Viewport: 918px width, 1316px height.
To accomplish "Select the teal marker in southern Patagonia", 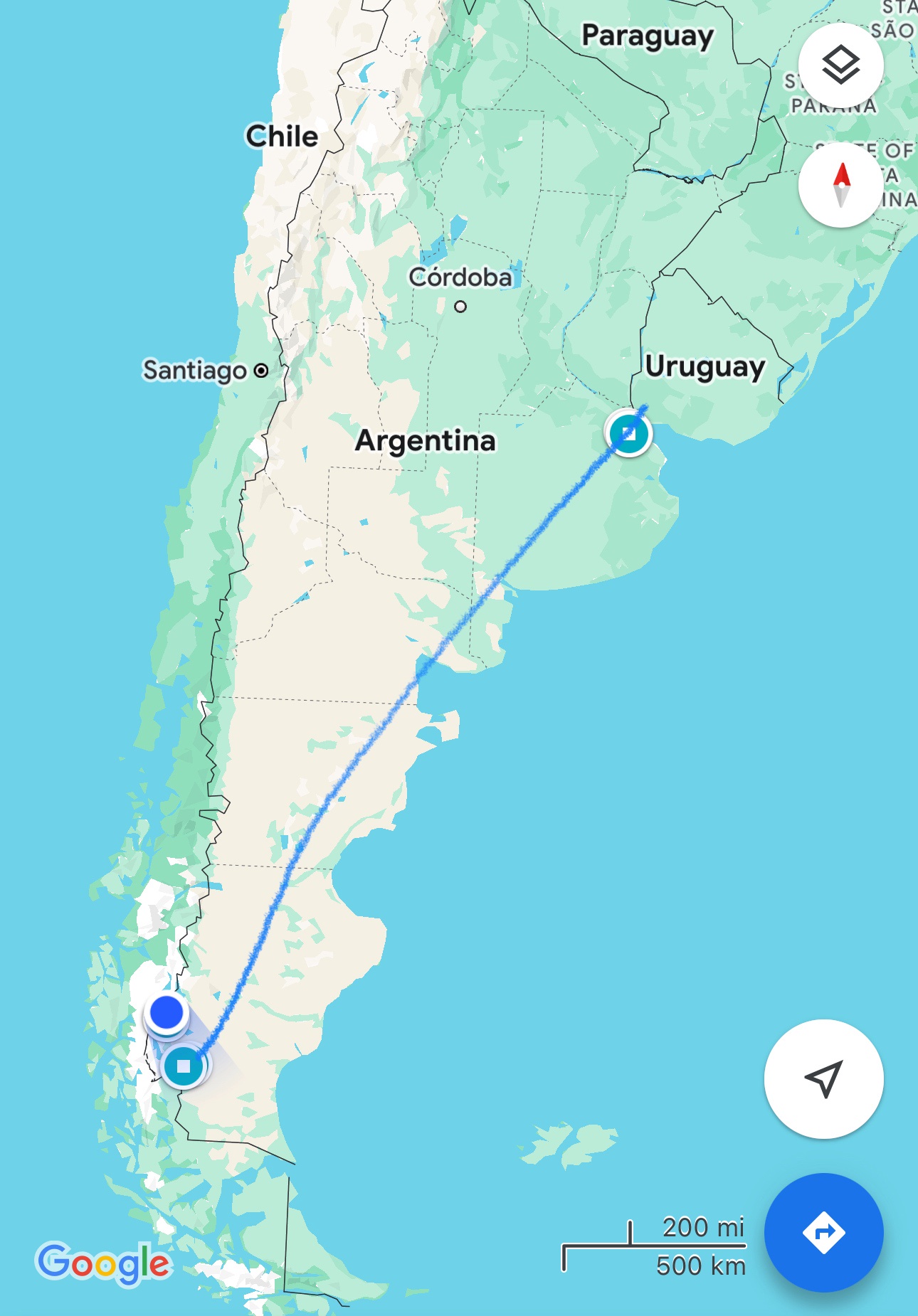I will coord(184,1066).
